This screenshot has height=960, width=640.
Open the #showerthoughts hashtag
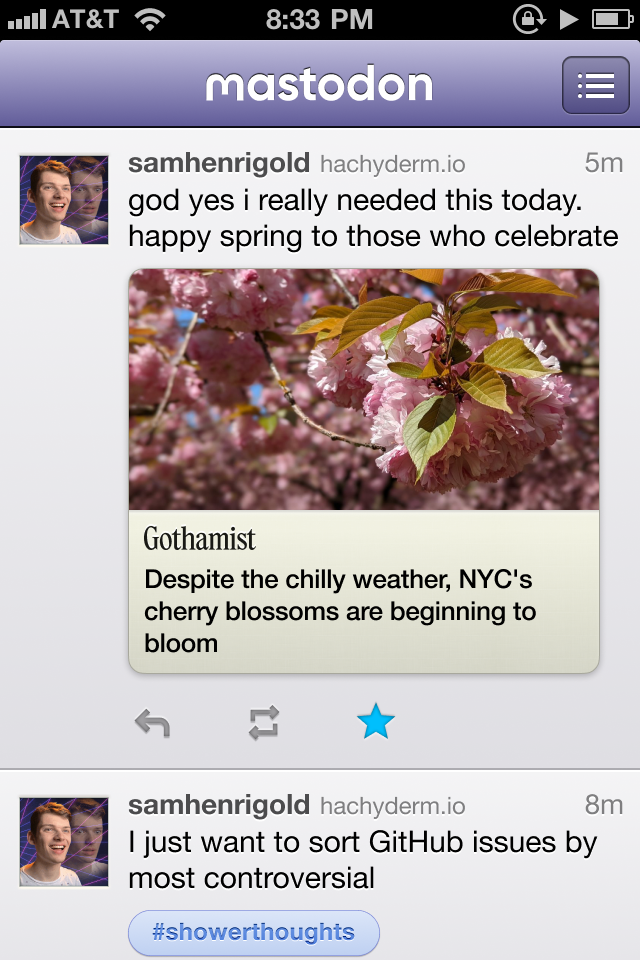[253, 933]
